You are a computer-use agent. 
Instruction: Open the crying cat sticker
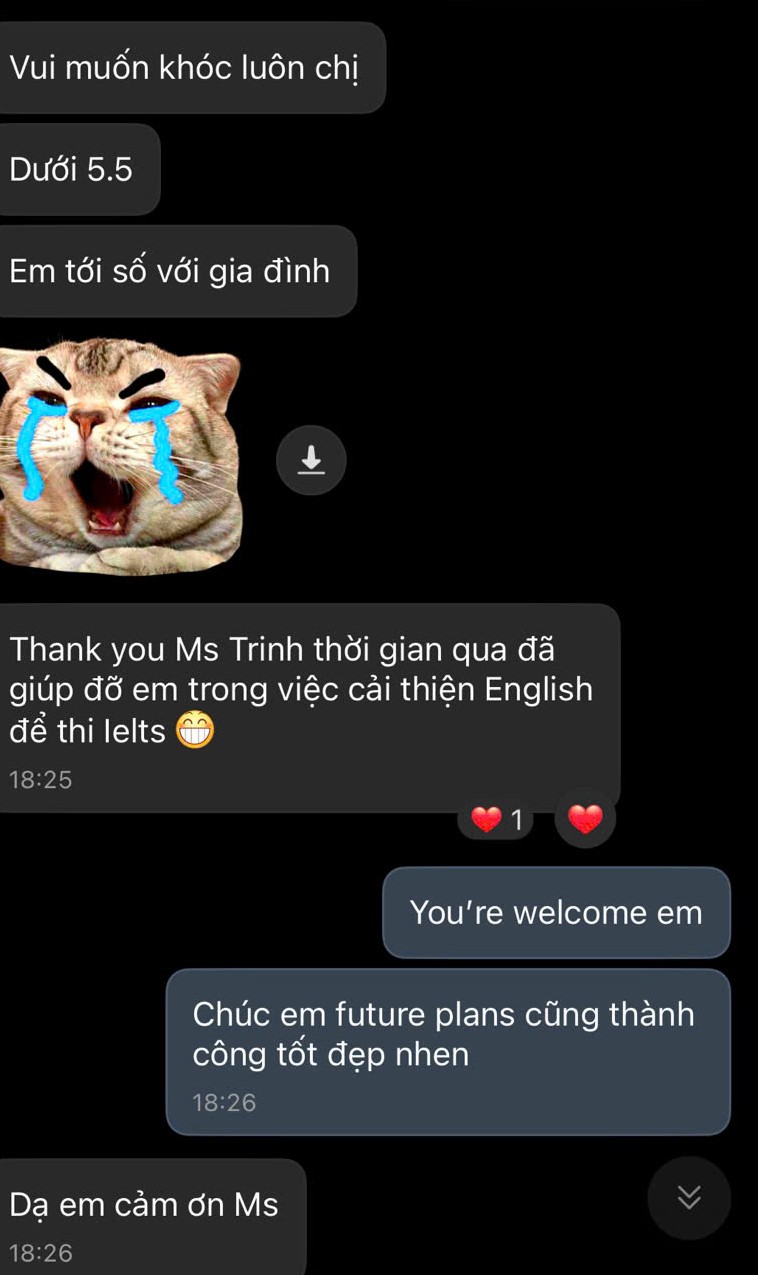(120, 455)
